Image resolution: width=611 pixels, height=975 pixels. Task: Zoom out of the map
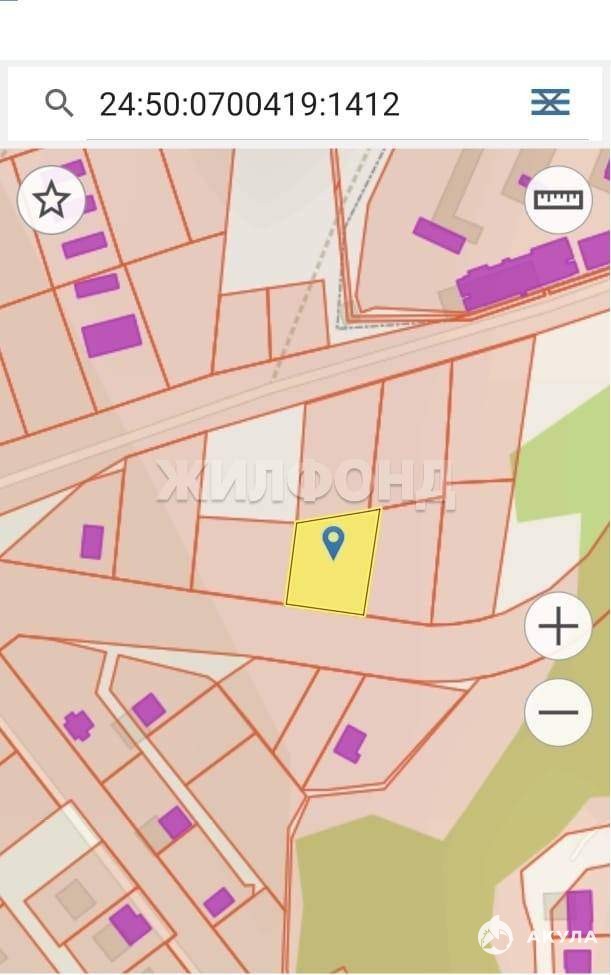coord(558,712)
